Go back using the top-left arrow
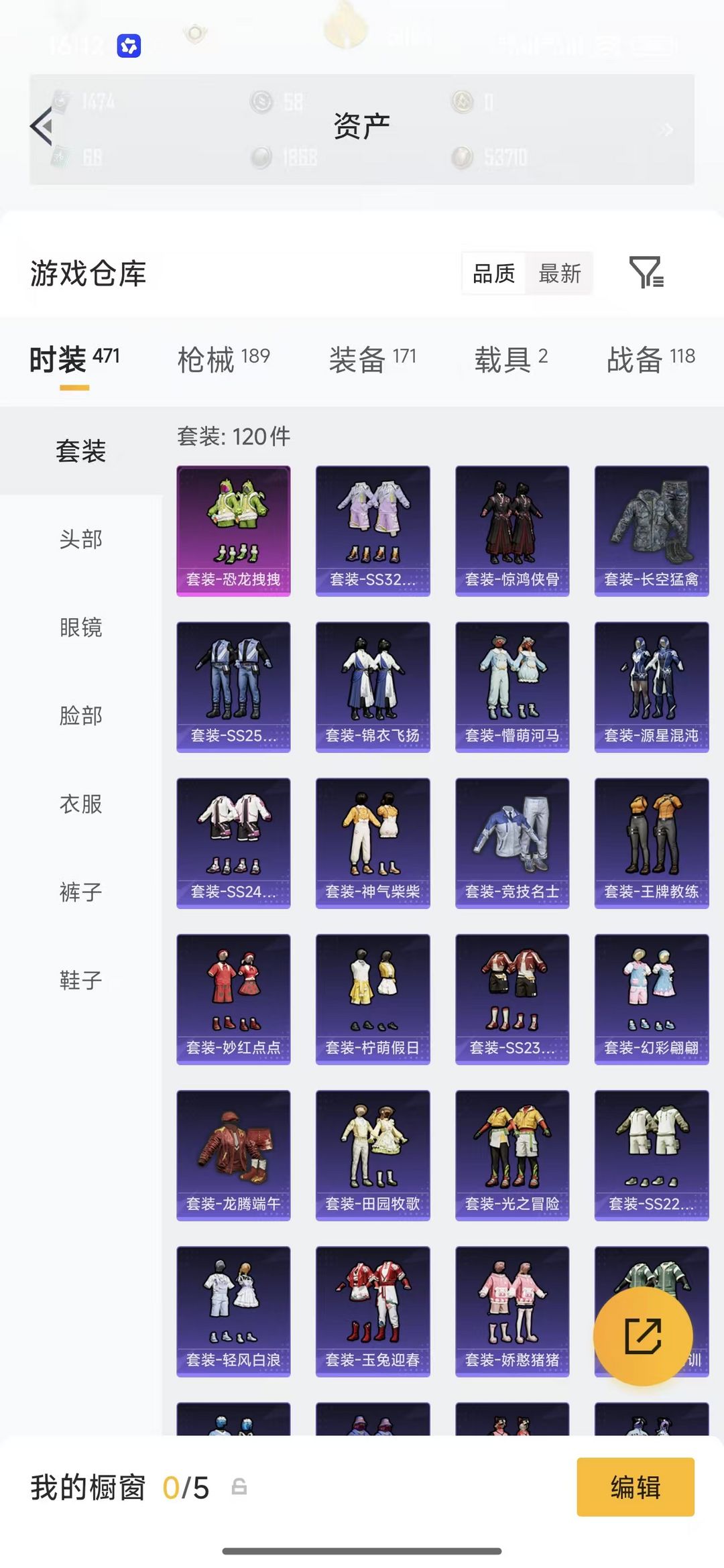724x1568 pixels. (x=42, y=126)
